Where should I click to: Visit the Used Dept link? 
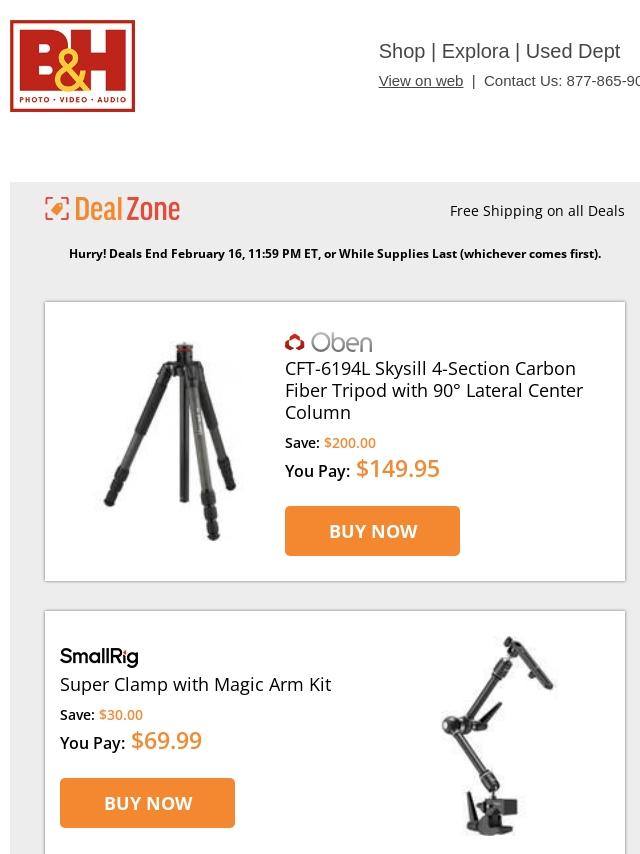click(572, 51)
